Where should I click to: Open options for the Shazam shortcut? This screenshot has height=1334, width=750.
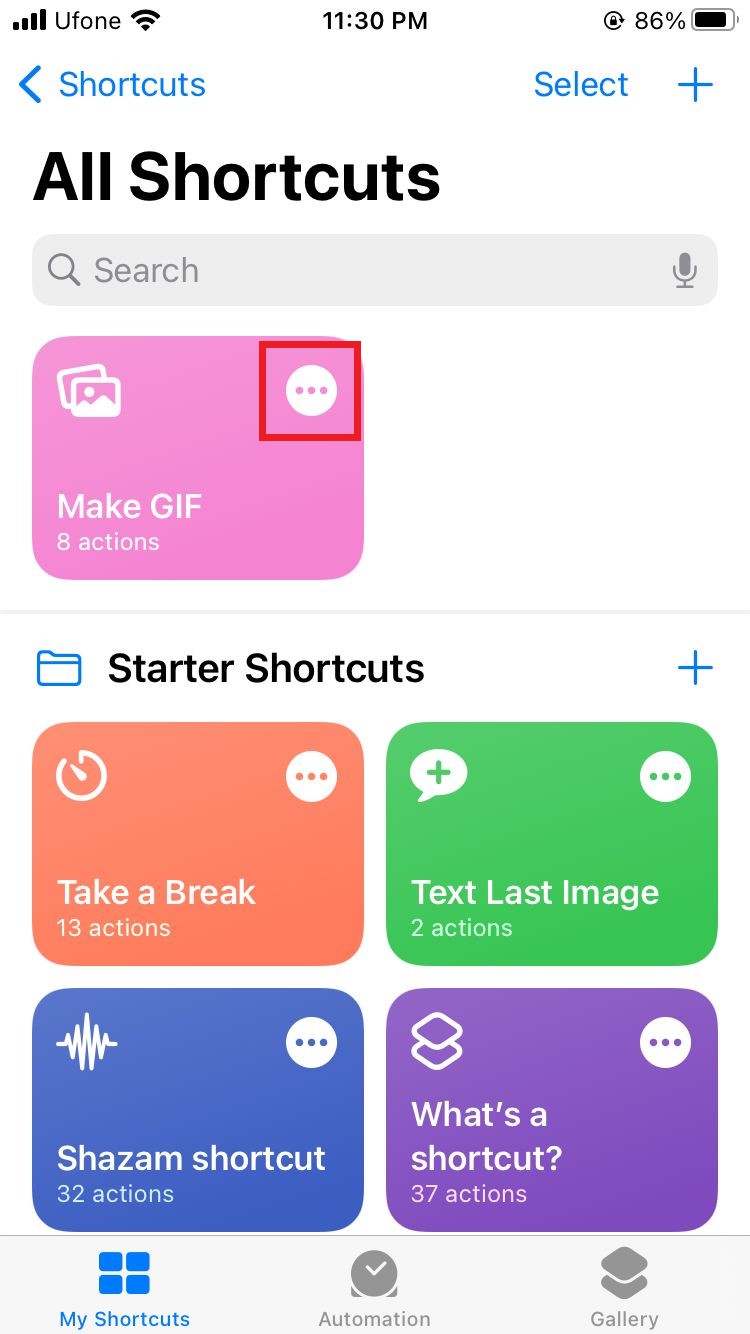click(311, 1042)
